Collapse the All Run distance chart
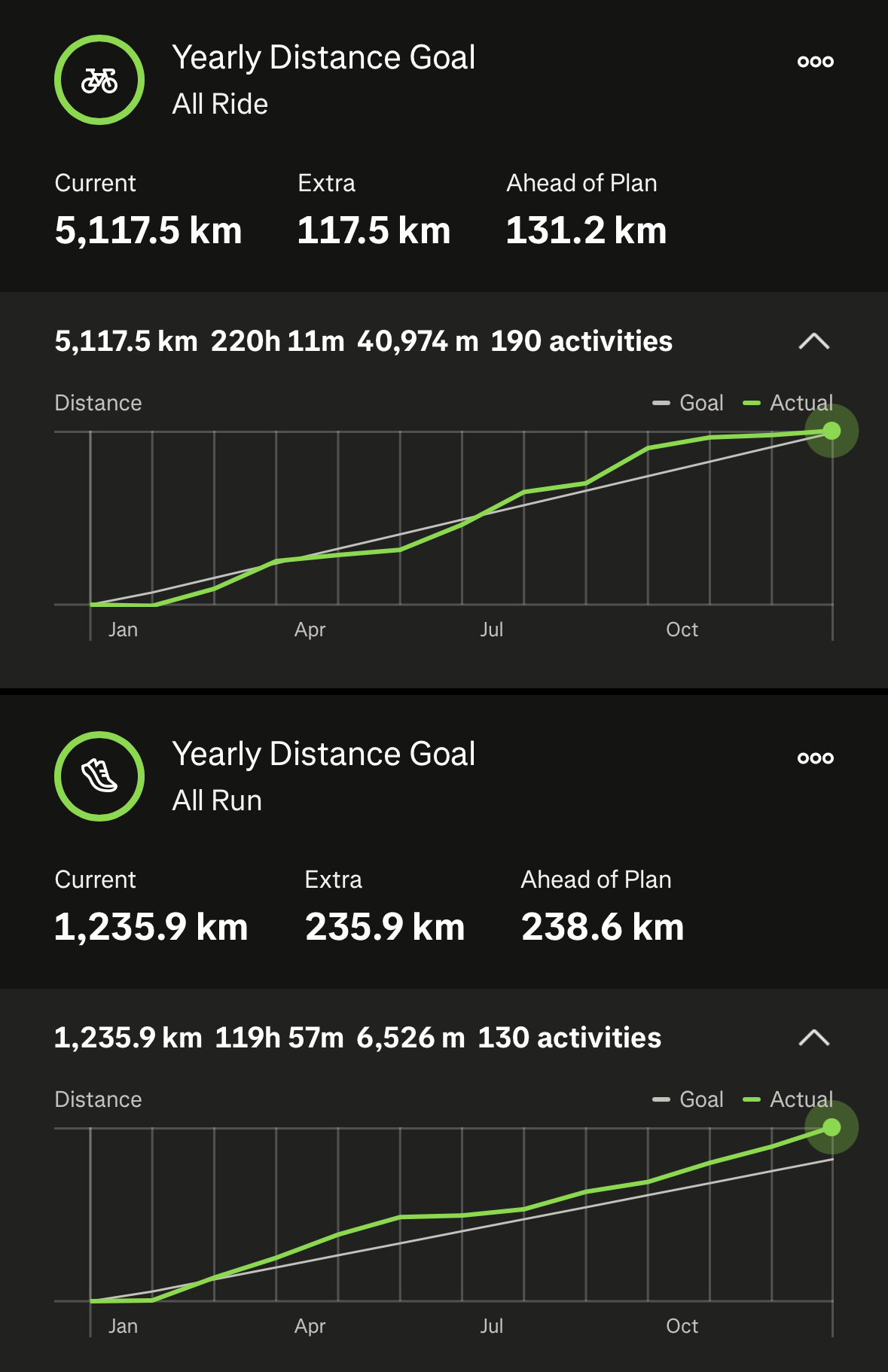The image size is (888, 1372). point(813,1038)
